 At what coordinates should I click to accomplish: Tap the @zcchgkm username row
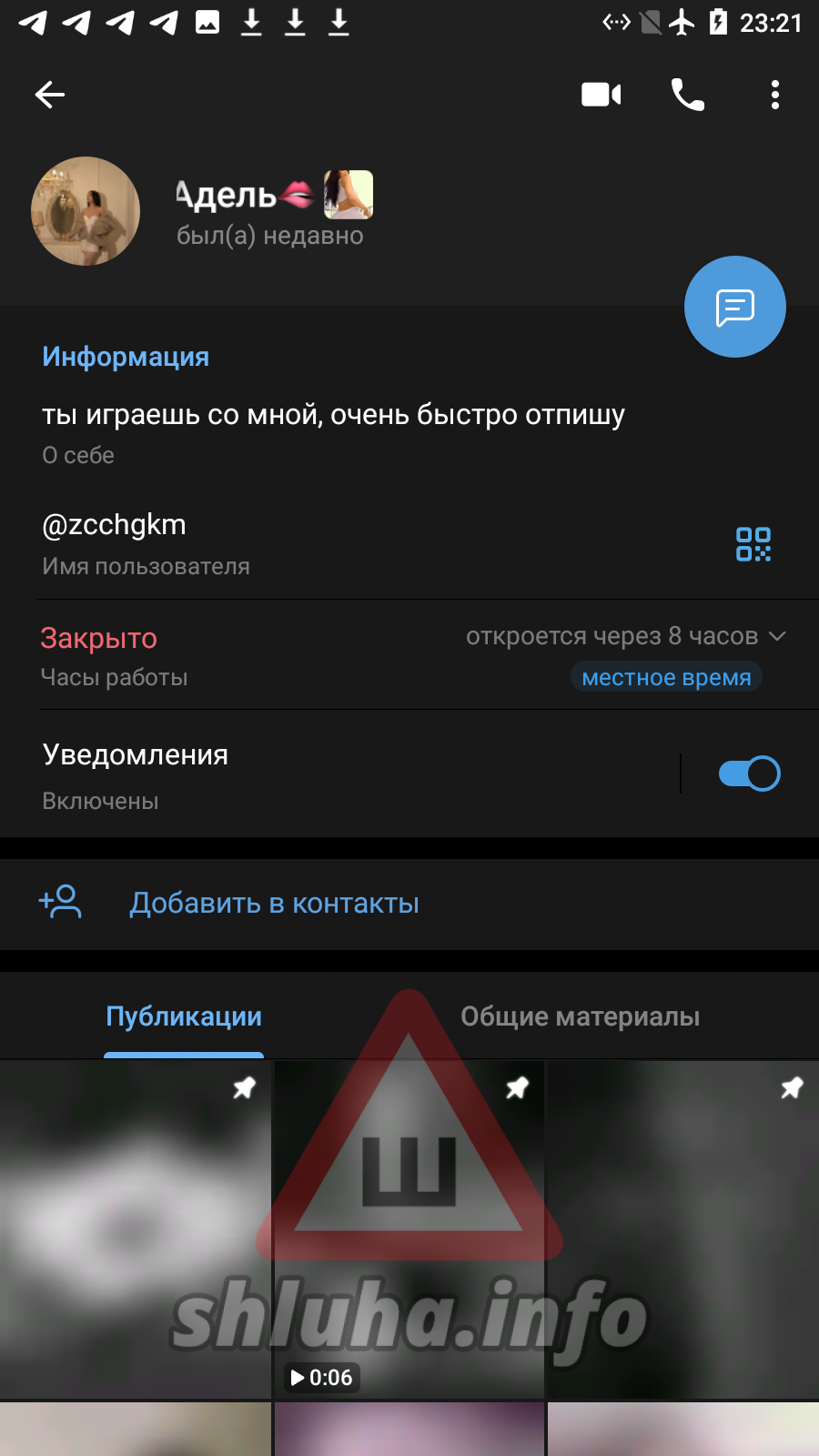pyautogui.click(x=273, y=543)
